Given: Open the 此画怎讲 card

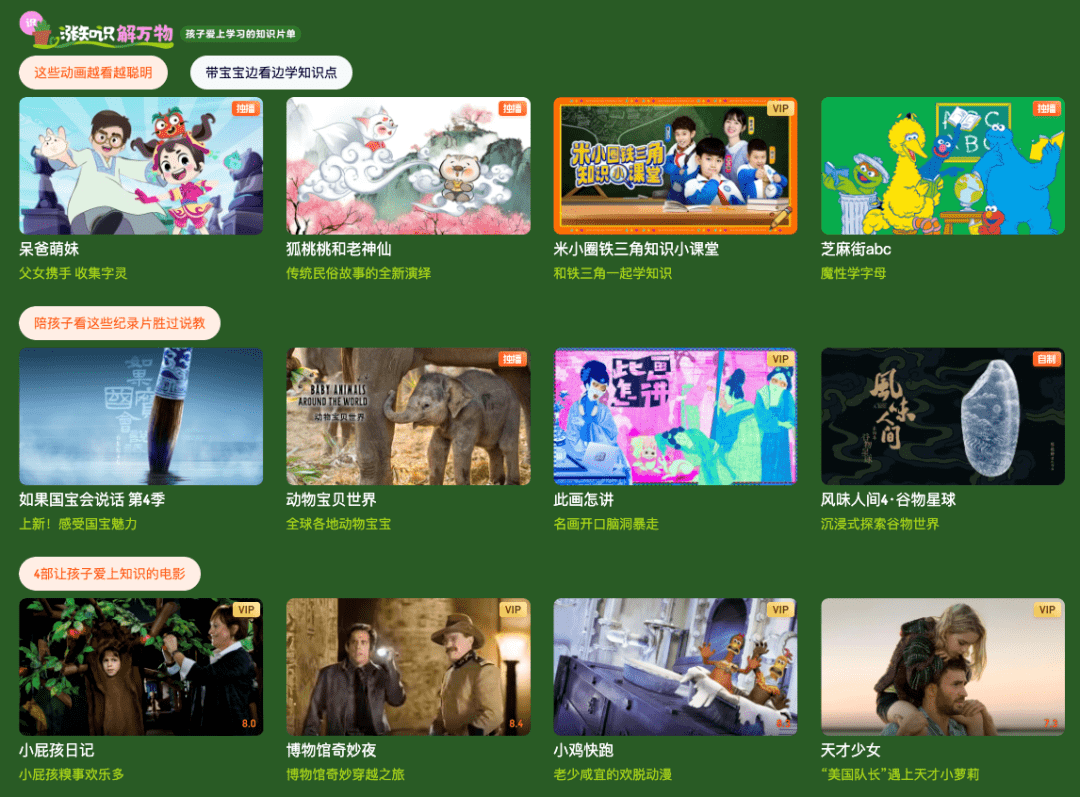Looking at the screenshot, I should click(675, 416).
